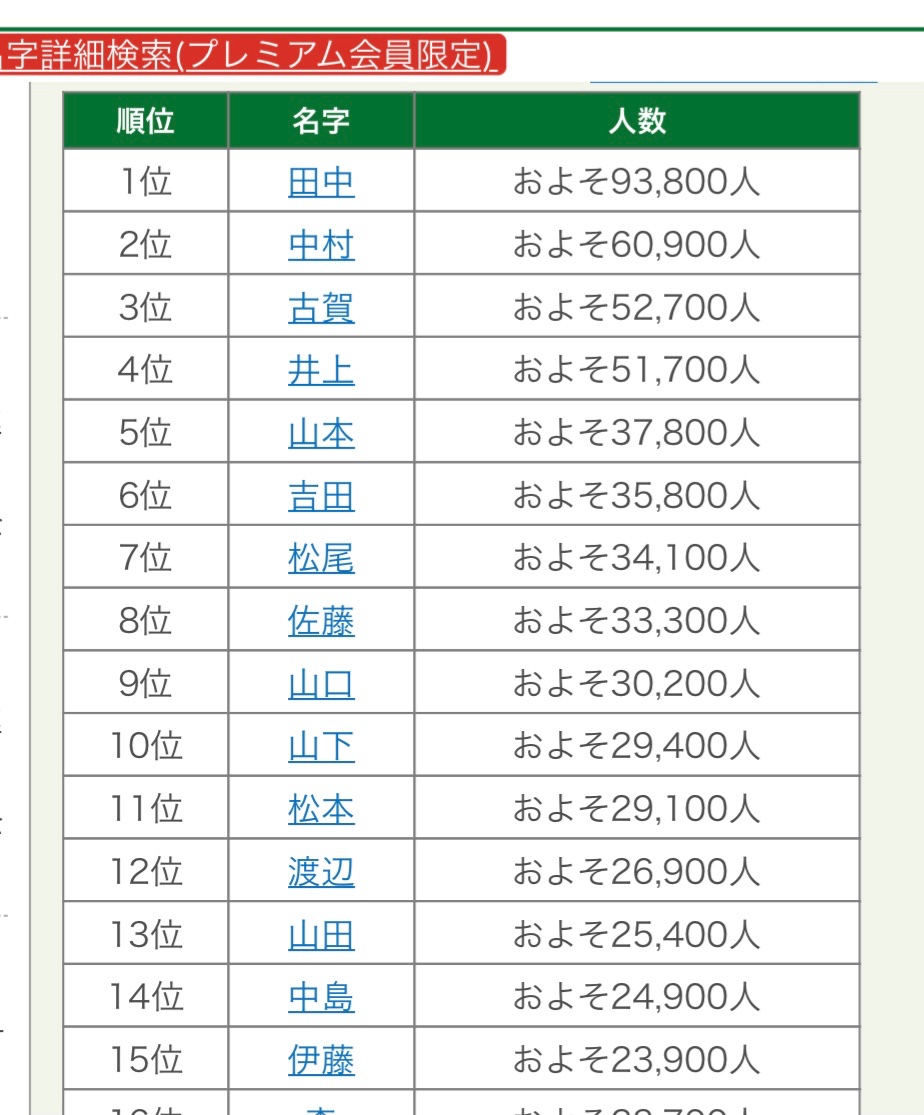
Task: Open the 中島 surname link
Action: (321, 997)
